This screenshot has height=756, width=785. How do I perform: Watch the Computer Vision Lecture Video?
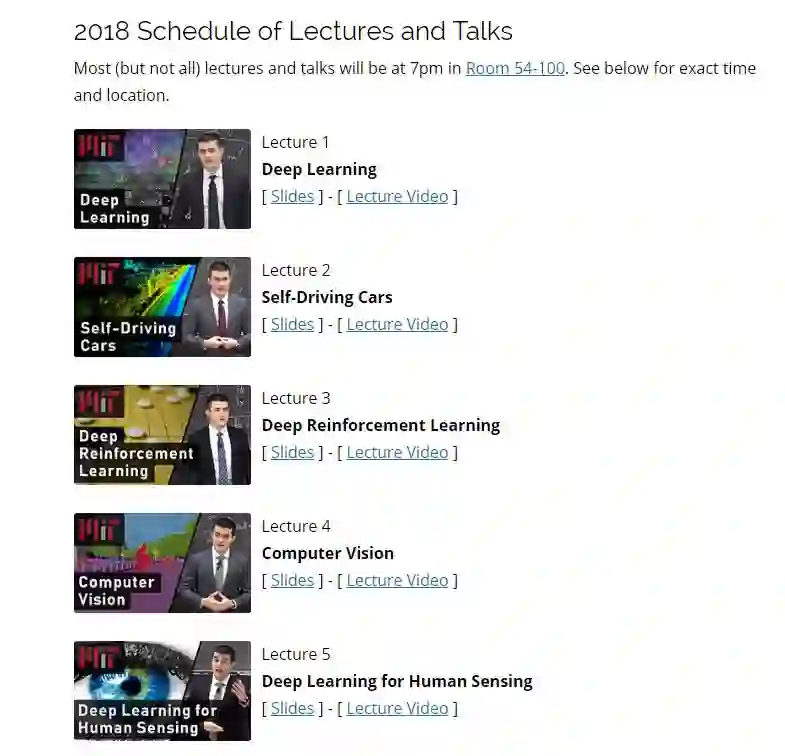click(397, 581)
